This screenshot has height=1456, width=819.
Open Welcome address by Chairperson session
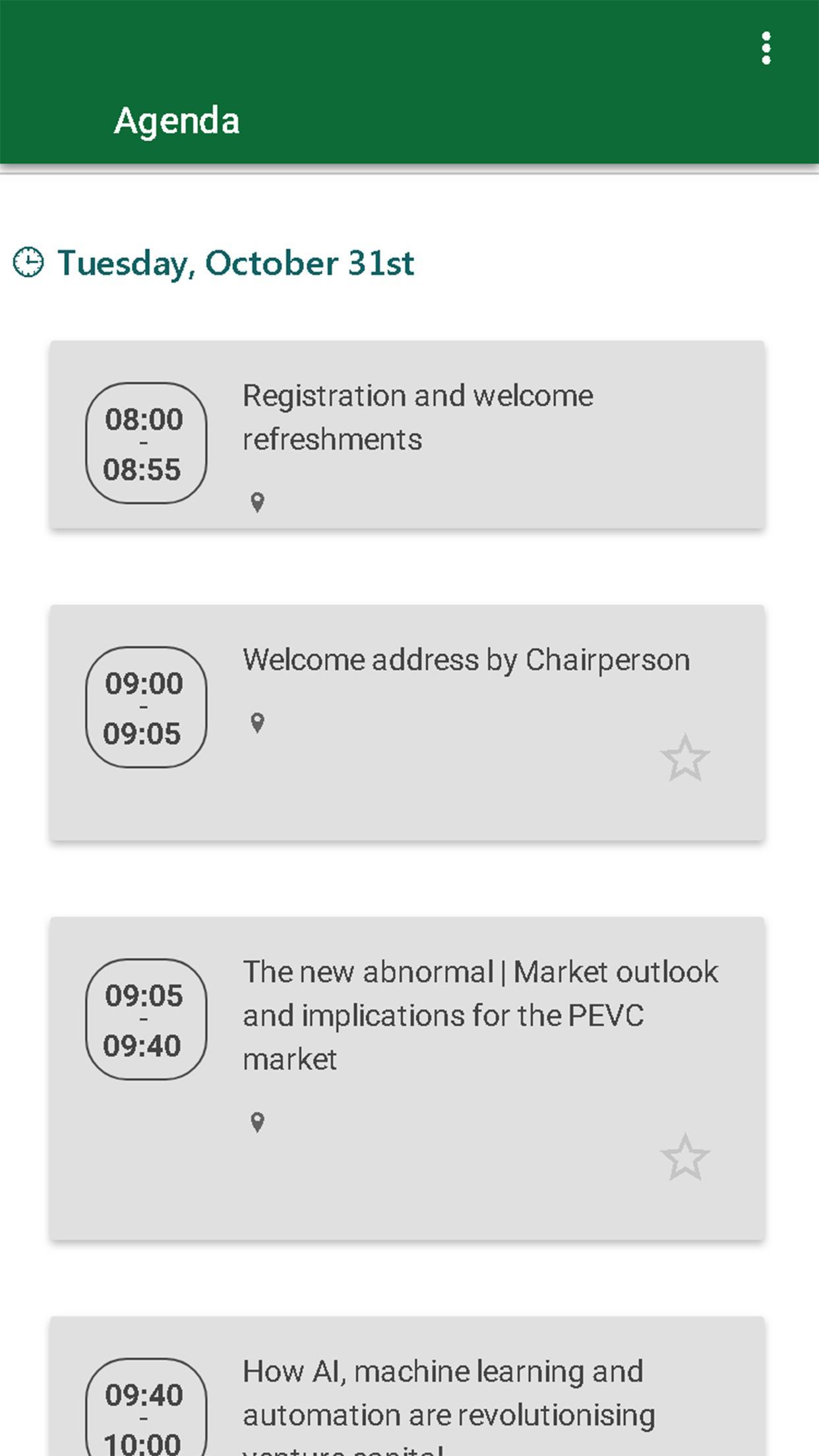tap(466, 660)
